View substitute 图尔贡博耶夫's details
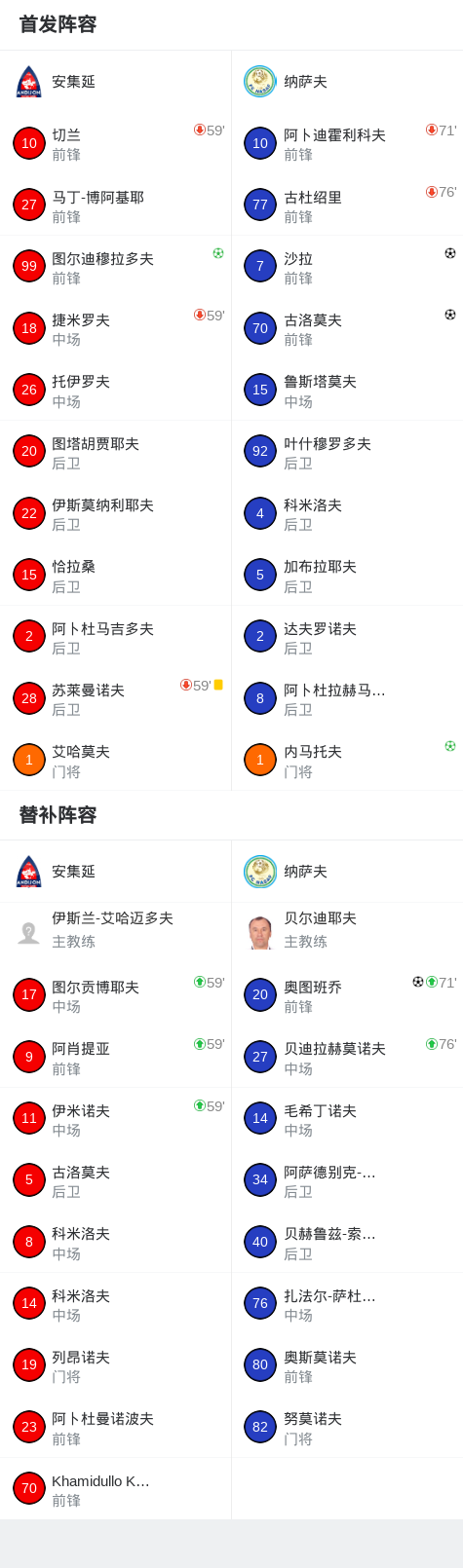Viewport: 463px width, 1568px height. [x=115, y=995]
